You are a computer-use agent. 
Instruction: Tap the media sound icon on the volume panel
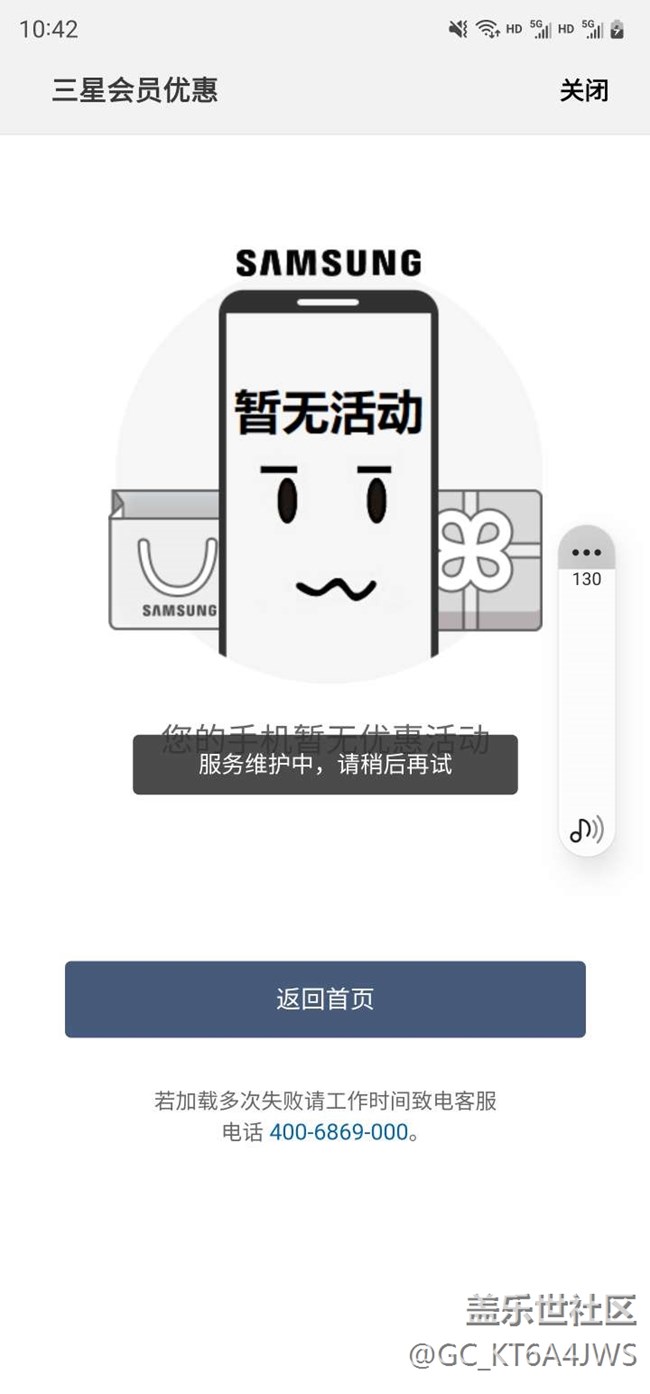click(x=586, y=828)
